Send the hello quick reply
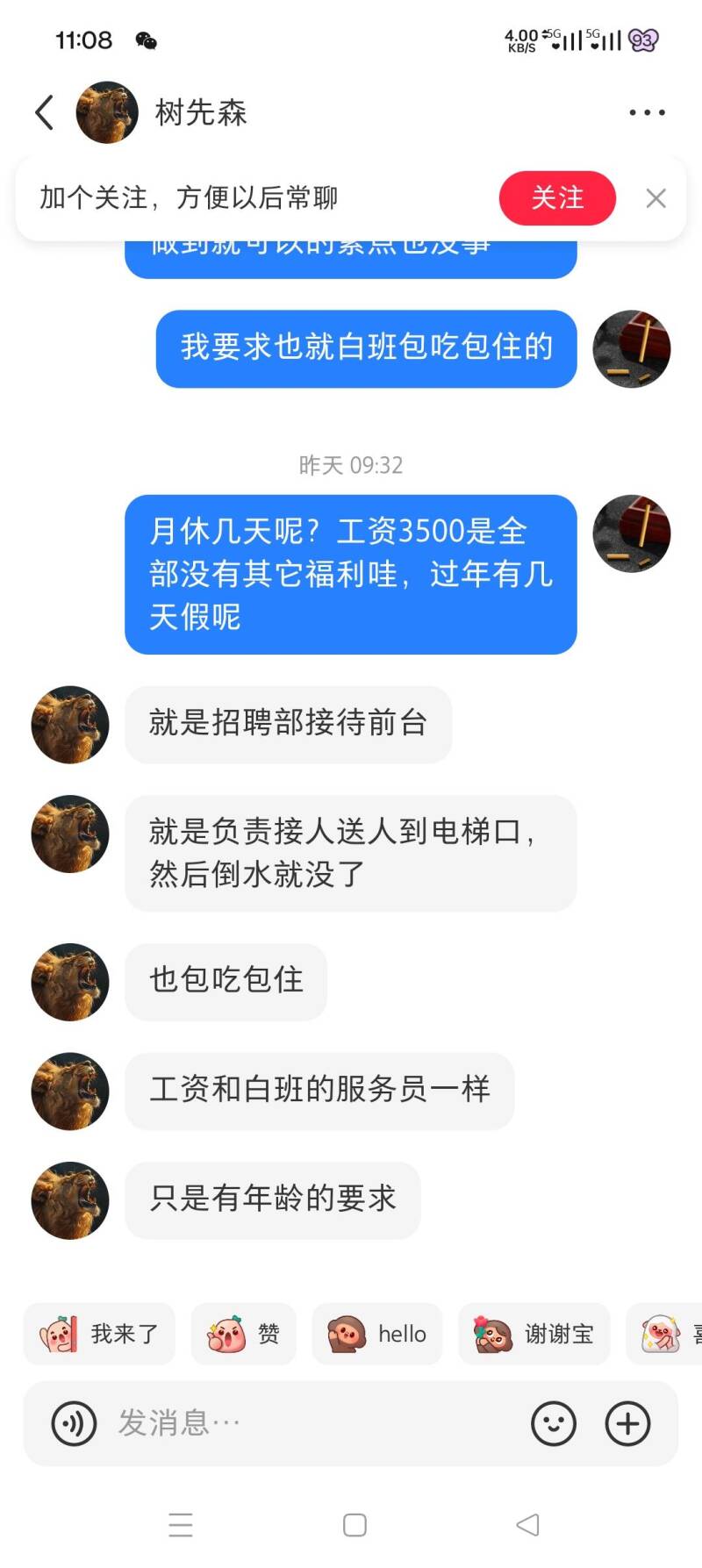Screen dimensions: 702x1568 click(x=377, y=1334)
